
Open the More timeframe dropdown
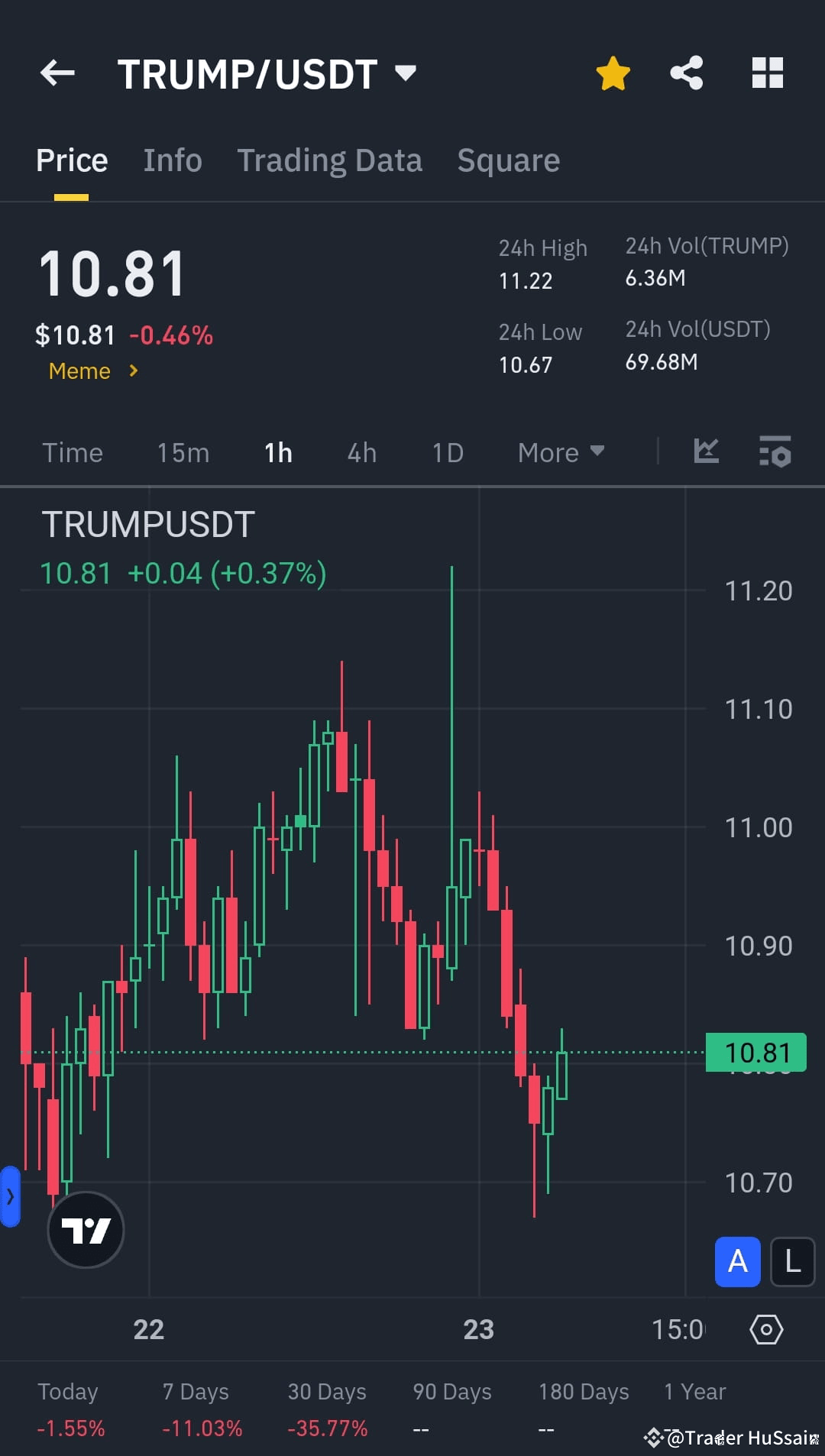560,452
